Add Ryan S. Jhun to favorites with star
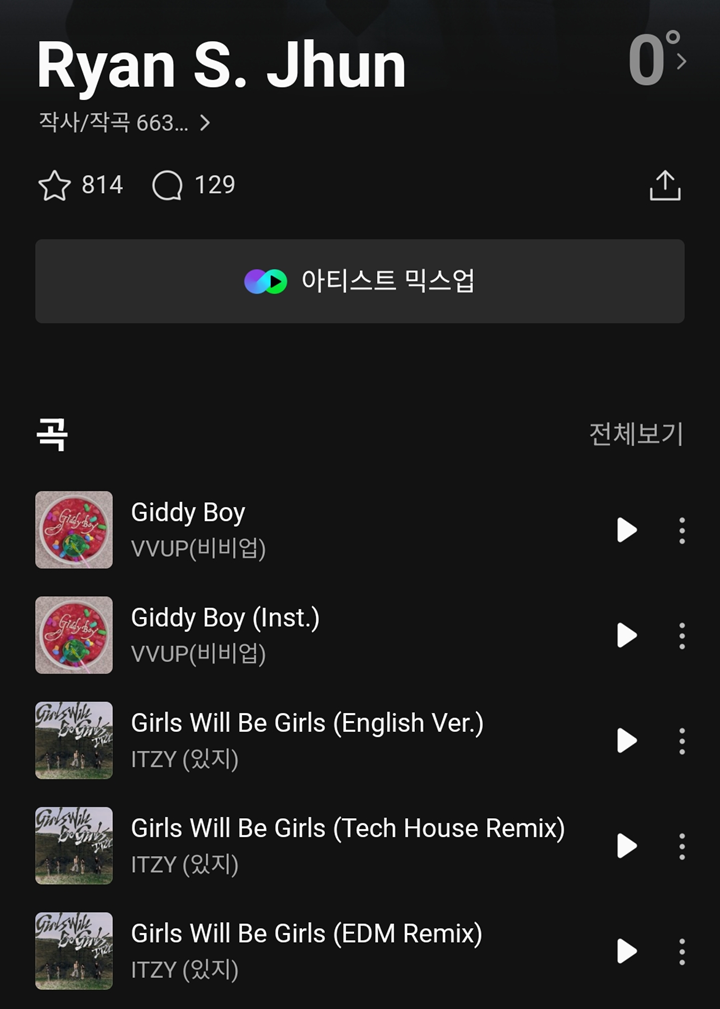Screen dimensions: 720x1009 54,186
